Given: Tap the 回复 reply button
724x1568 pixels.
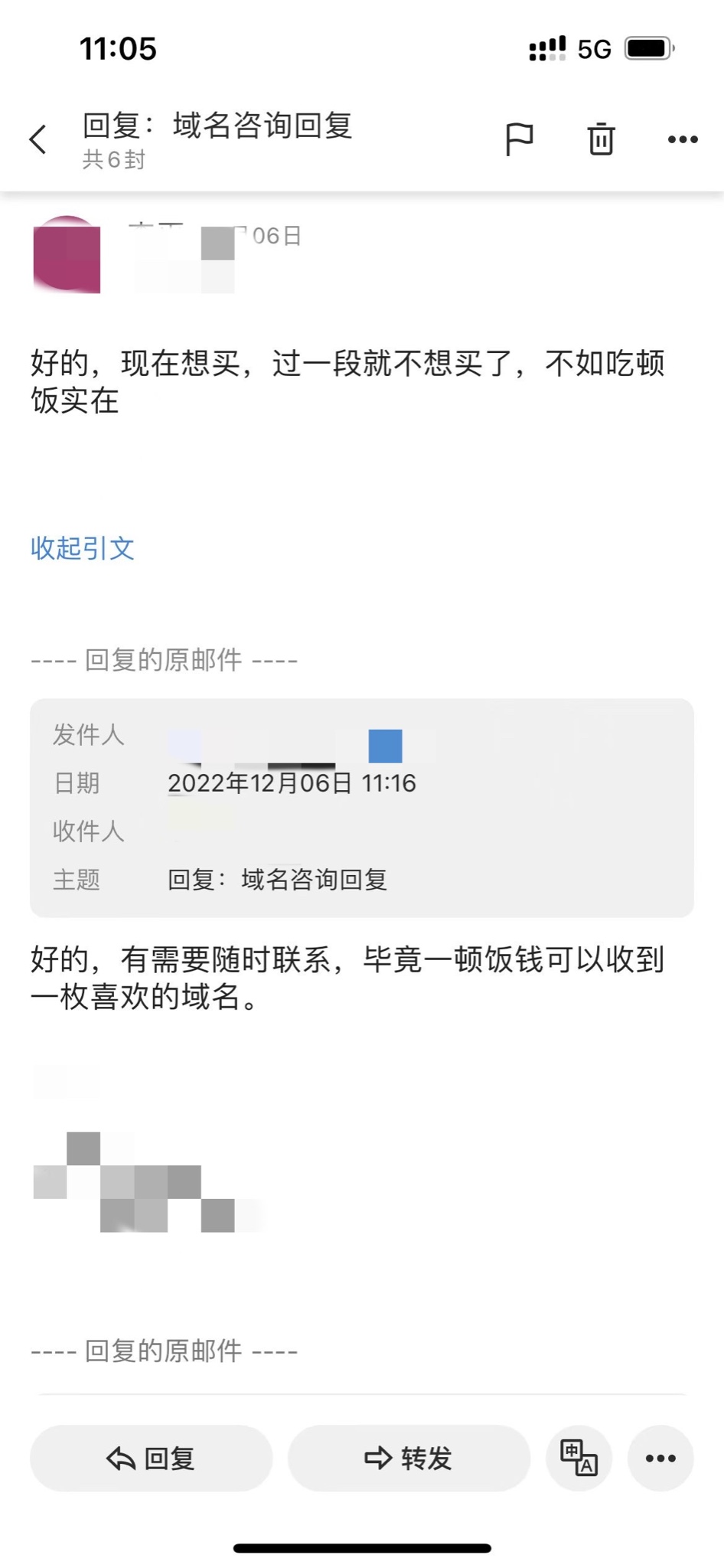Looking at the screenshot, I should click(x=151, y=1458).
